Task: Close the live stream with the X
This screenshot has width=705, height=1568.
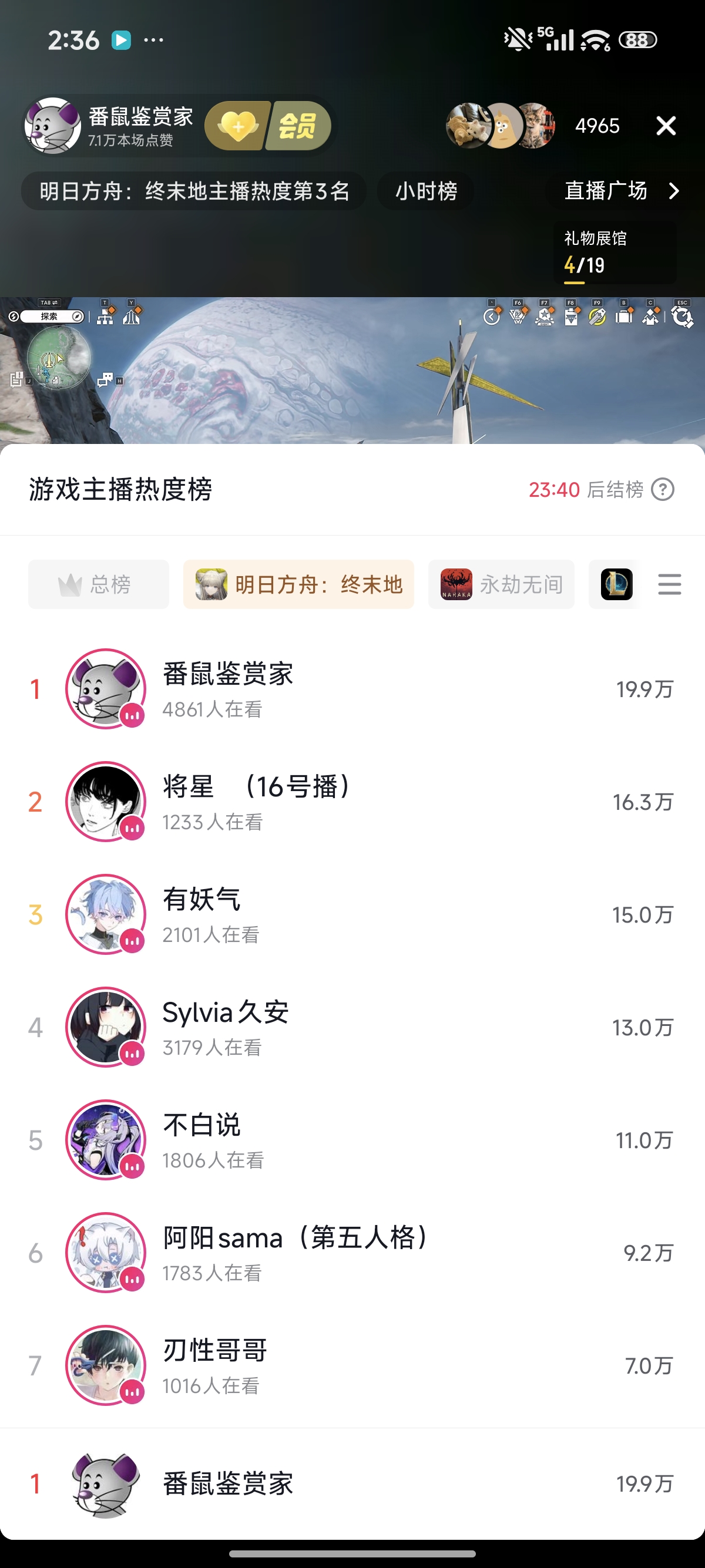Action: [x=666, y=126]
